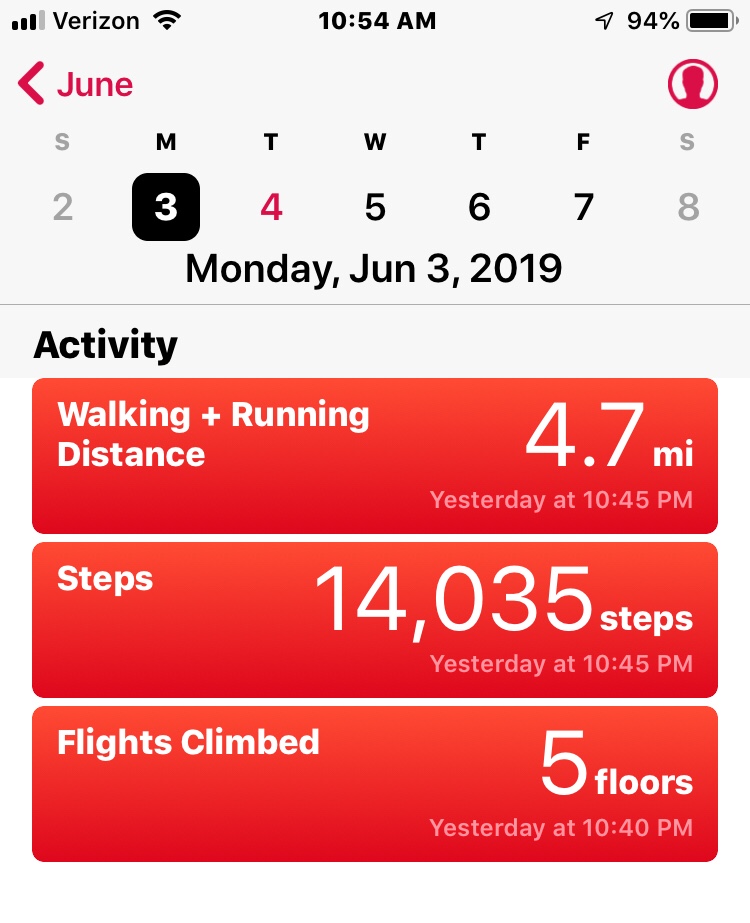
Task: Go back to the June calendar
Action: [x=76, y=84]
